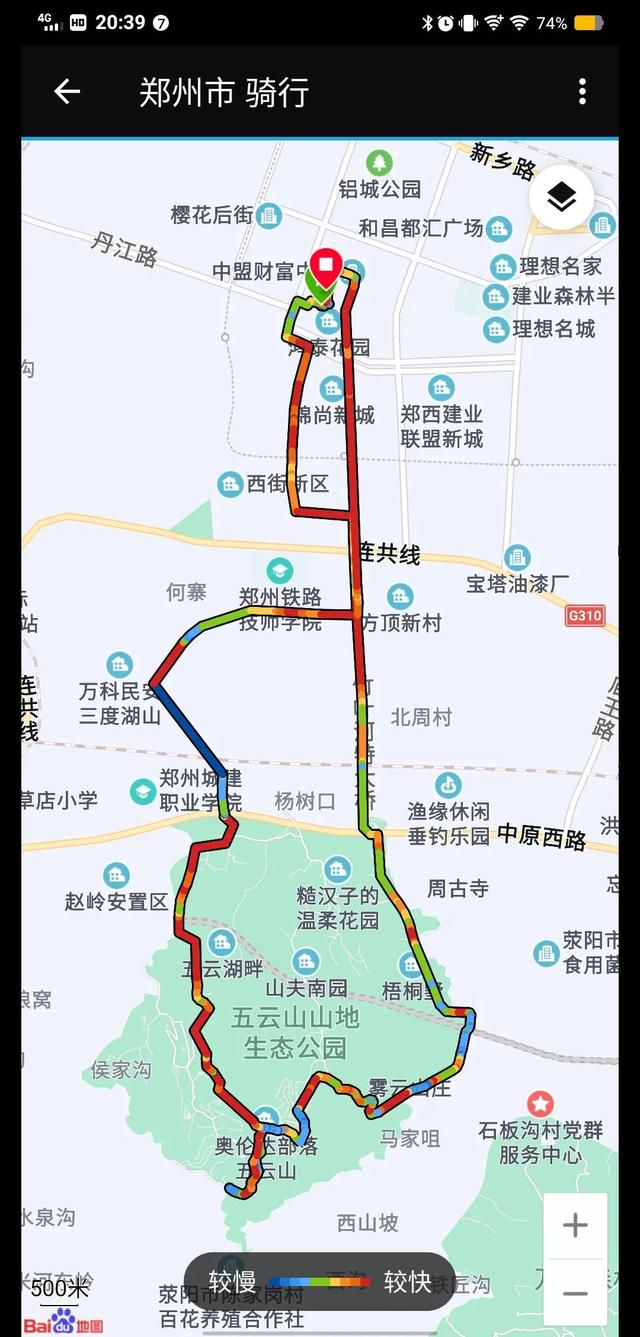Tap the red route end marker
This screenshot has width=640, height=1337.
coord(325,266)
